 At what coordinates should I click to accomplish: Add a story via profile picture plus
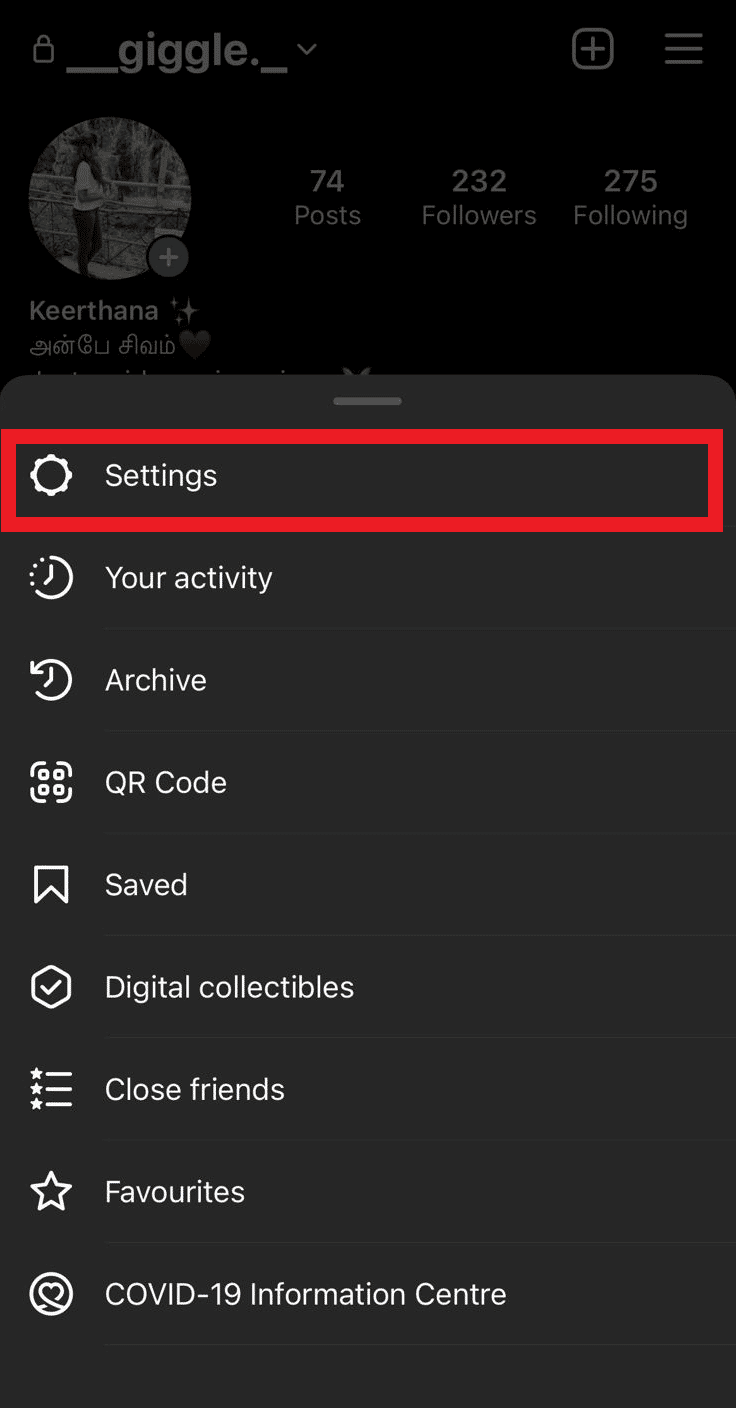click(x=169, y=258)
